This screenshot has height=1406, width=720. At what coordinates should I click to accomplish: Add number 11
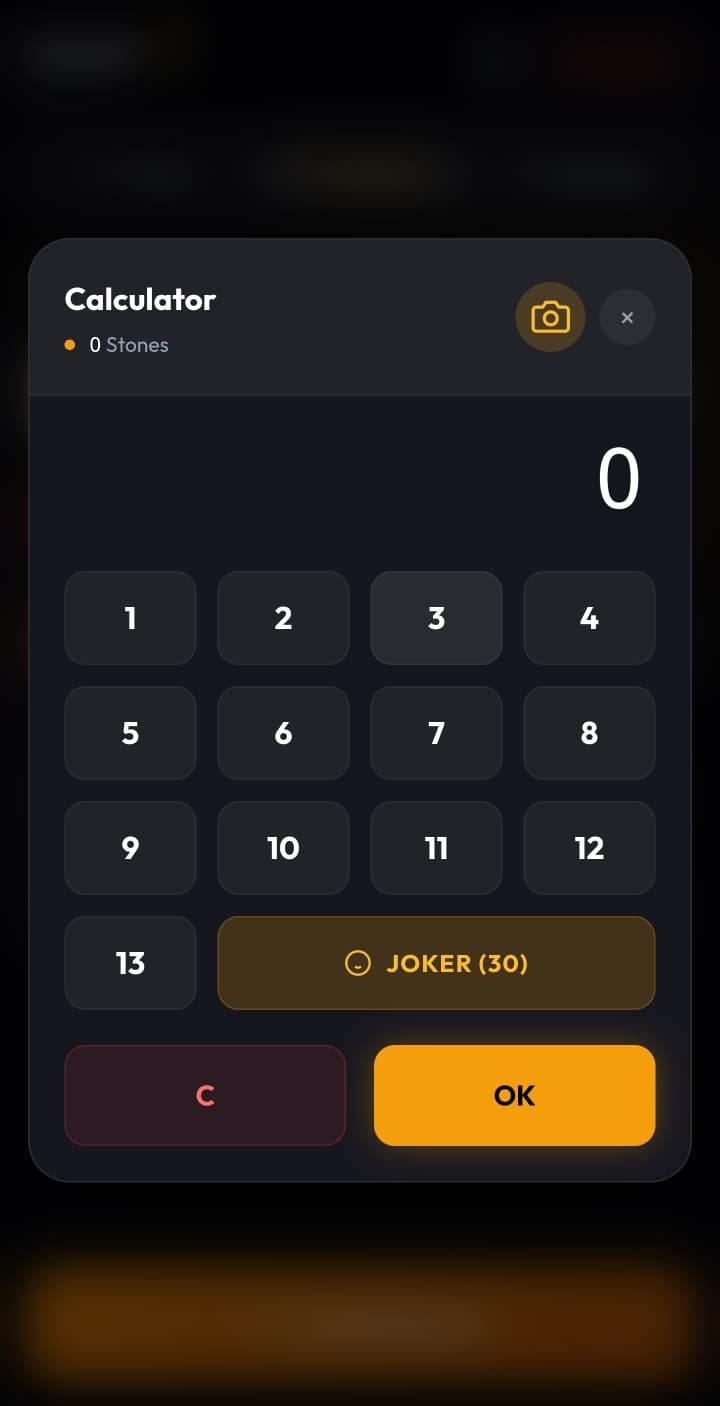point(436,848)
